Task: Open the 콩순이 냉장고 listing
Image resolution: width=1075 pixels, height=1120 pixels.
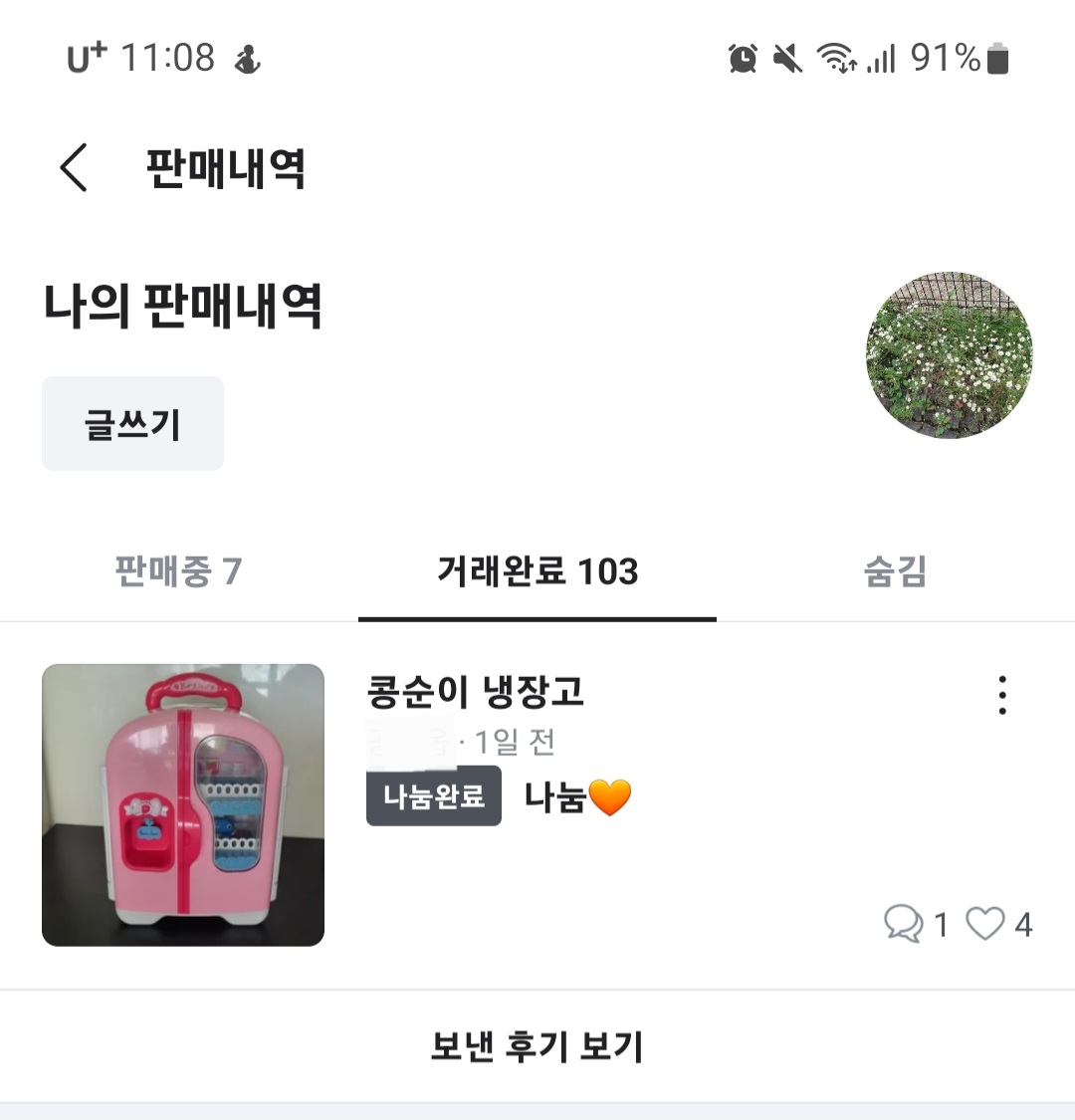Action: click(x=476, y=692)
